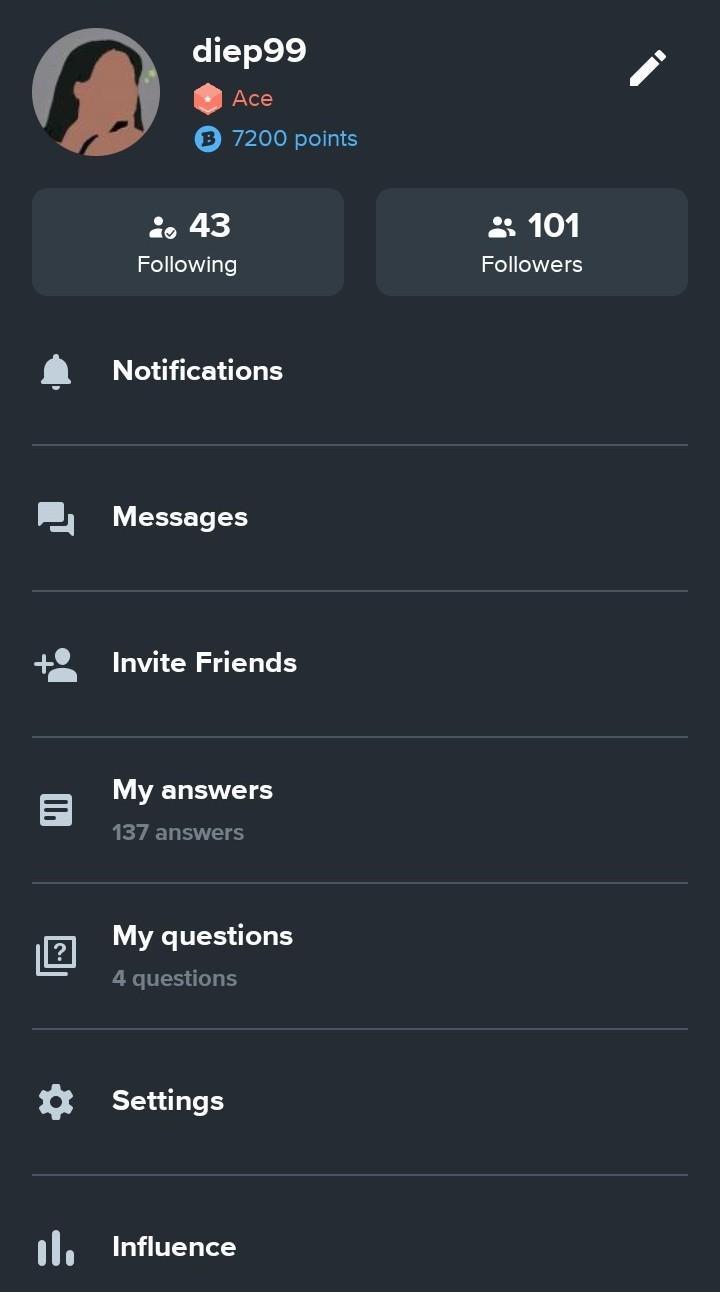Select Invite Friends
Image resolution: width=720 pixels, height=1292 pixels.
204,663
